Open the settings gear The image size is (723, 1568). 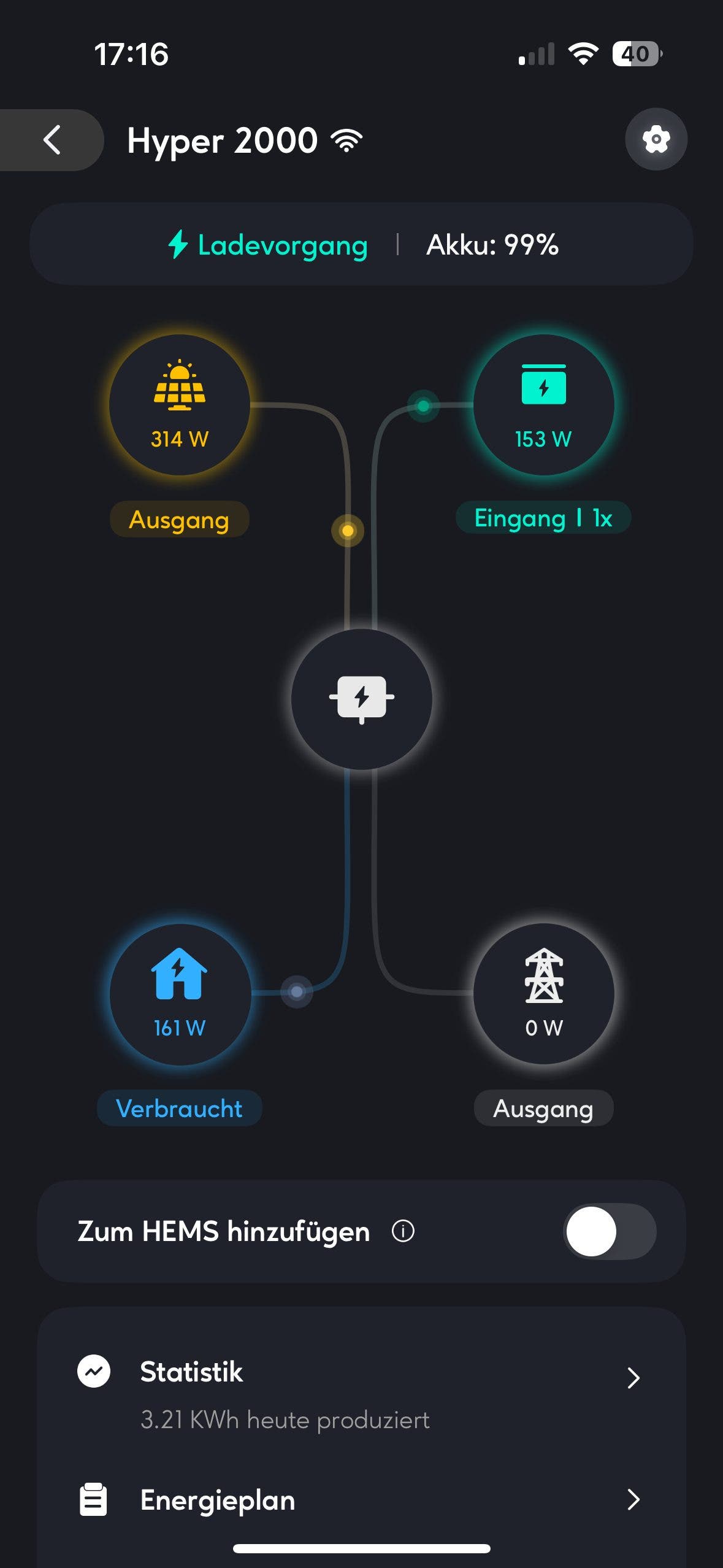(x=656, y=139)
